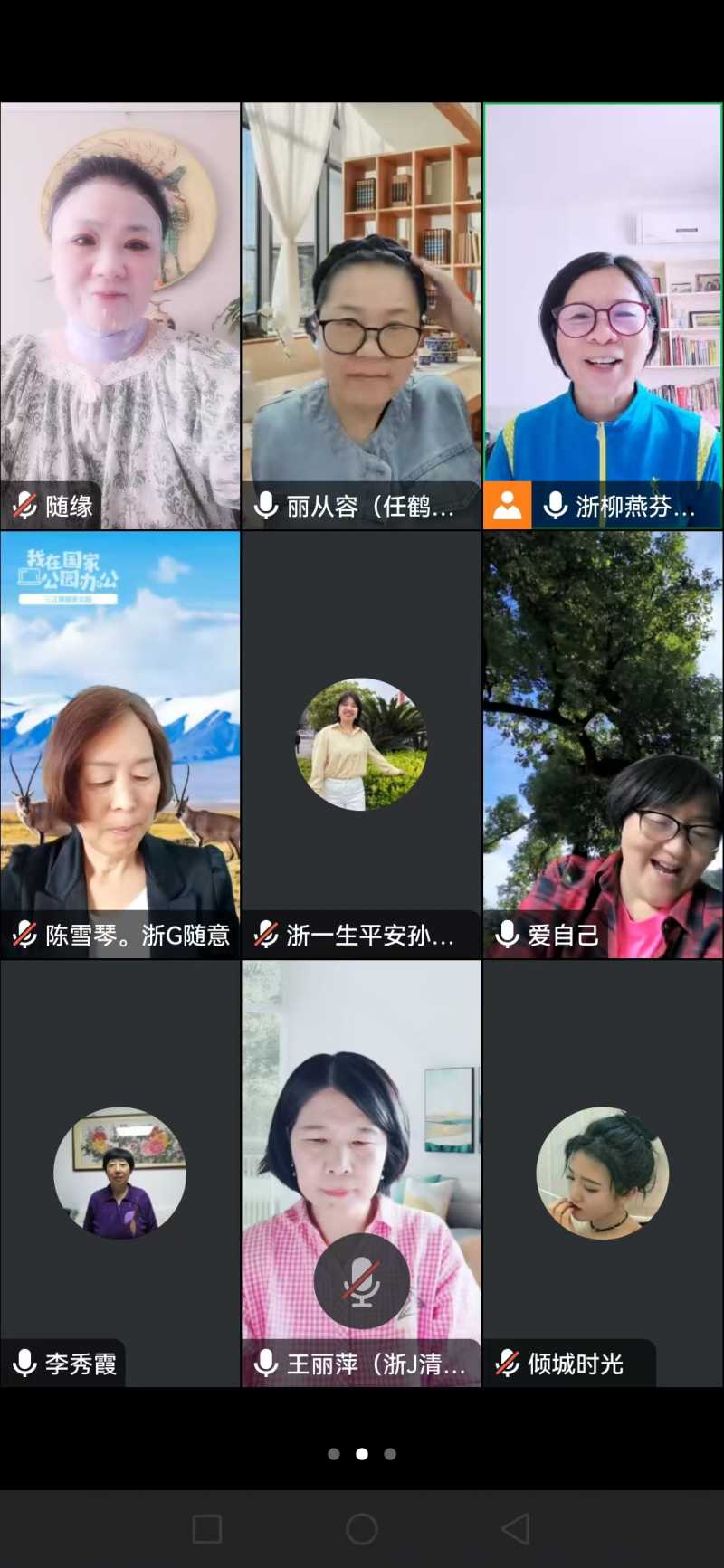Go back using system back button
Viewport: 724px width, 1568px height.
pos(516,1529)
